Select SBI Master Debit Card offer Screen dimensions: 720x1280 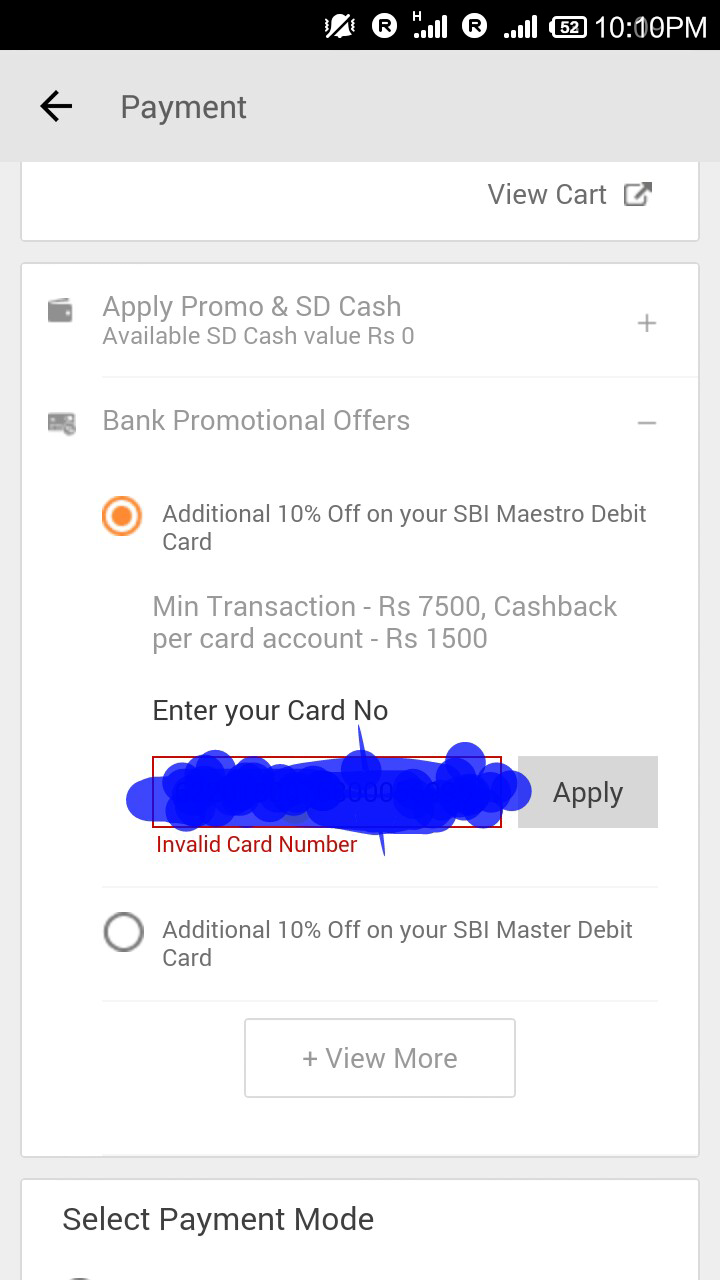[123, 933]
